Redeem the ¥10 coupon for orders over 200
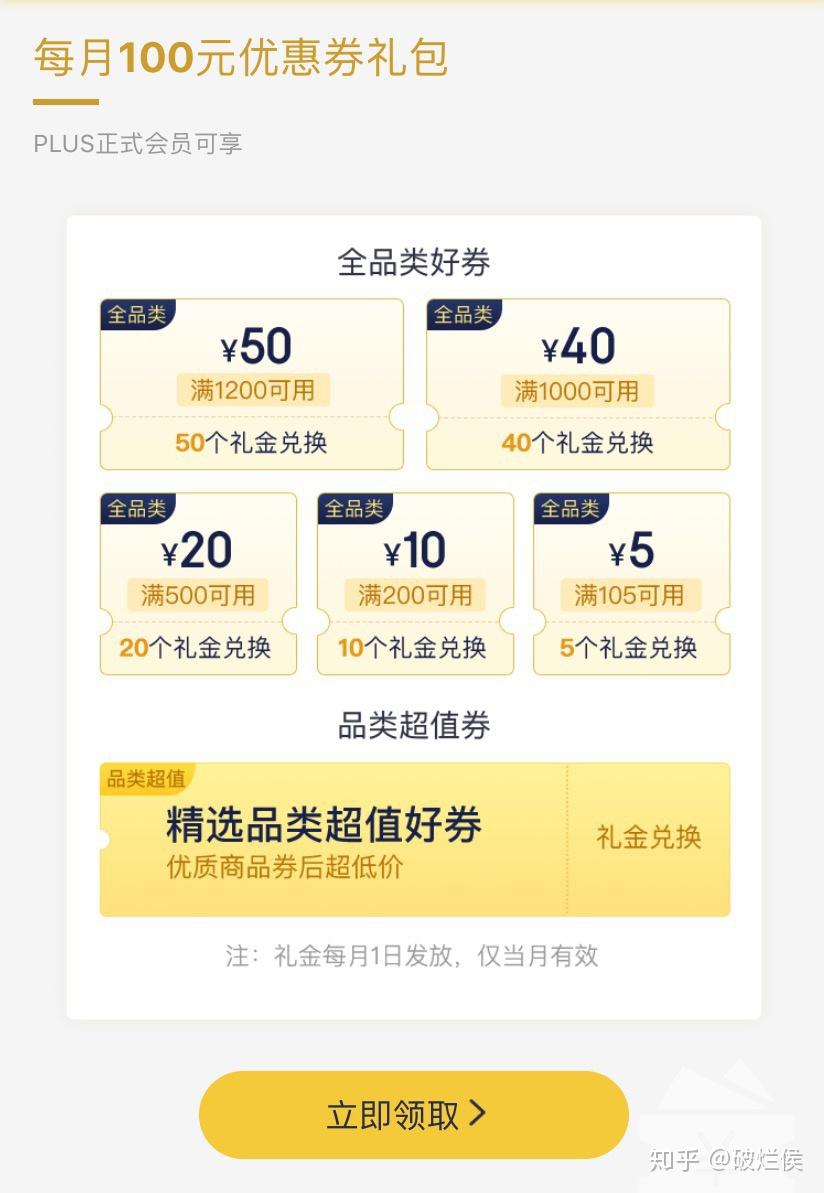 415,584
